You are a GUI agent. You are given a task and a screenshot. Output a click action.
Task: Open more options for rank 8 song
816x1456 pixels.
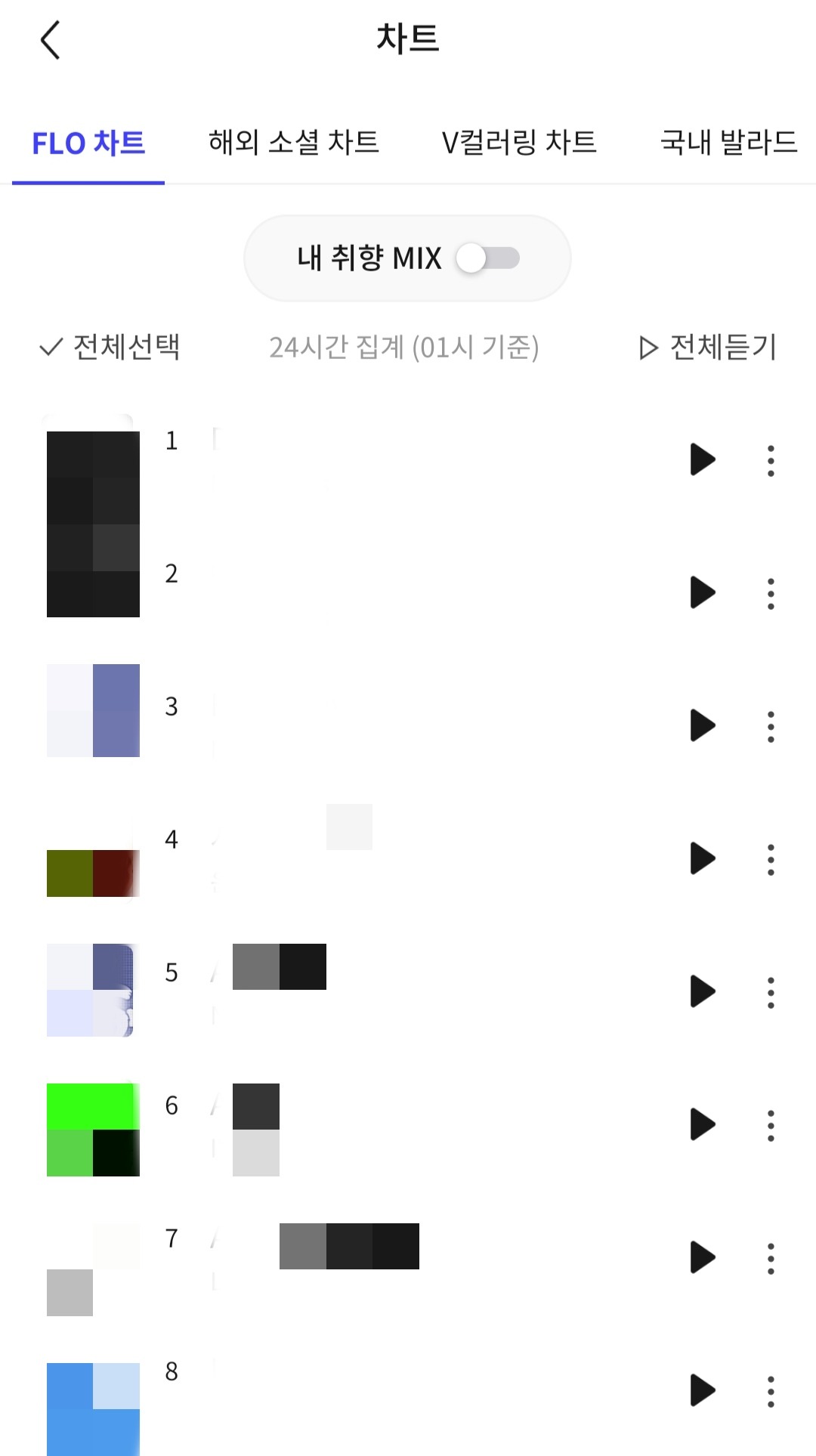coord(771,1392)
